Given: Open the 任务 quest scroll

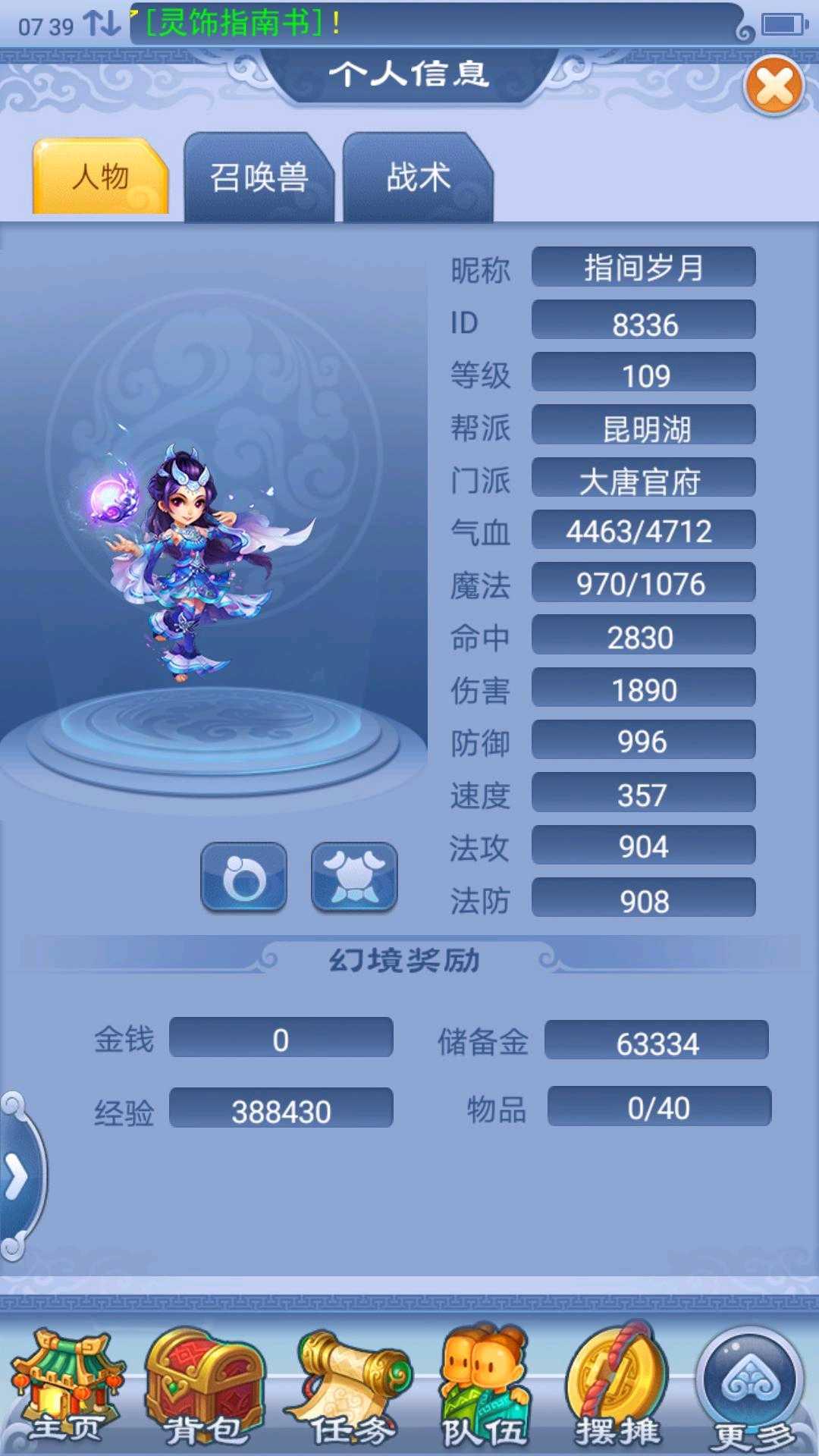Looking at the screenshot, I should 350,1389.
